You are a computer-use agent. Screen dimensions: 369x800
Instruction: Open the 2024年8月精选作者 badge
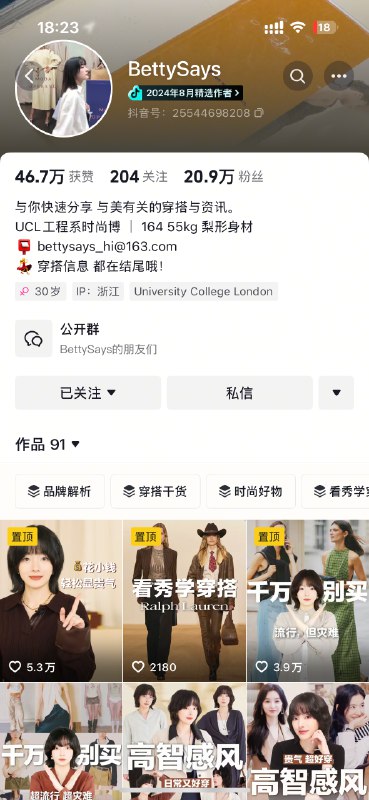click(x=185, y=93)
